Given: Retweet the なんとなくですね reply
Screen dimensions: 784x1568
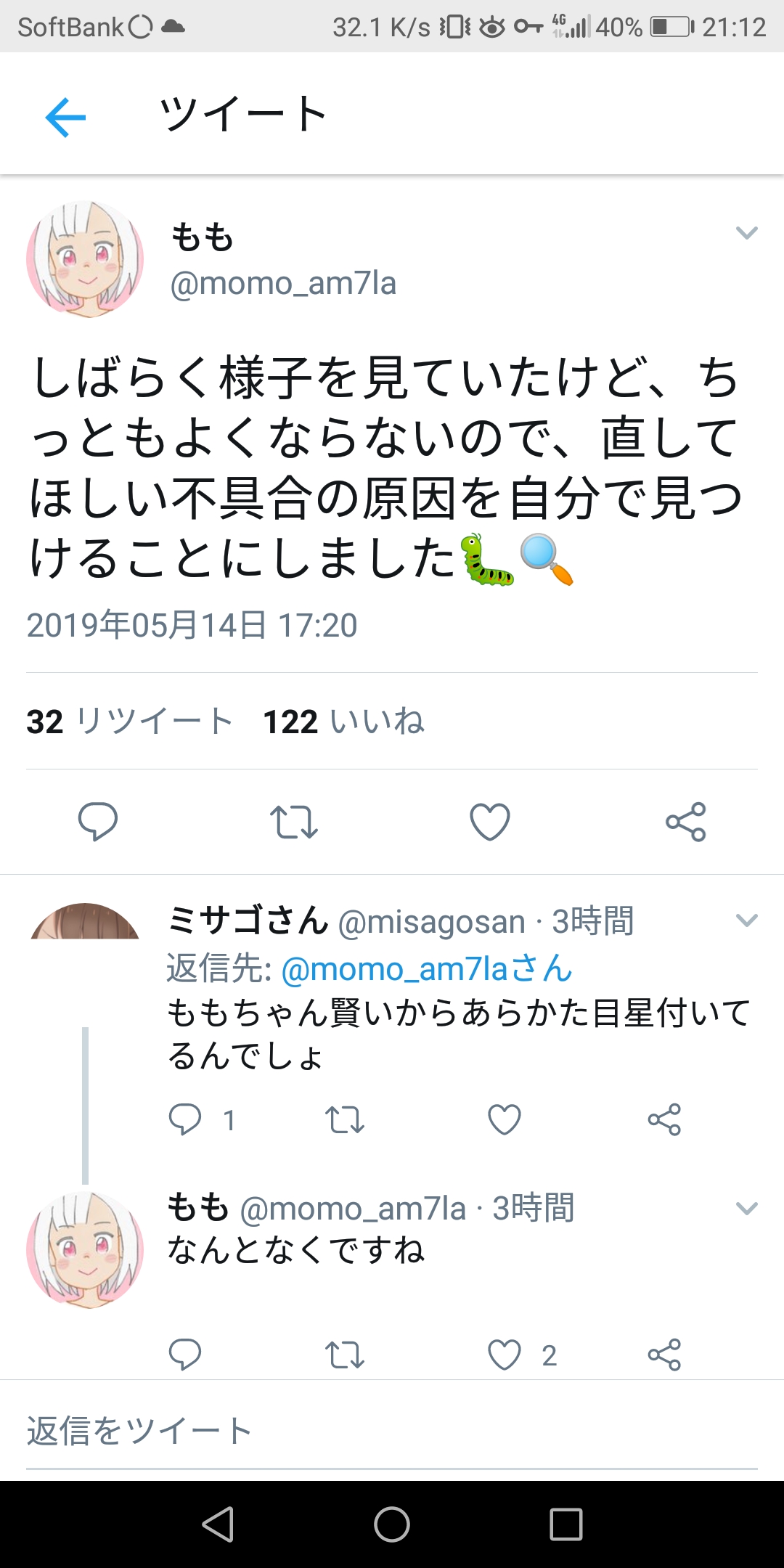Looking at the screenshot, I should tap(345, 1355).
